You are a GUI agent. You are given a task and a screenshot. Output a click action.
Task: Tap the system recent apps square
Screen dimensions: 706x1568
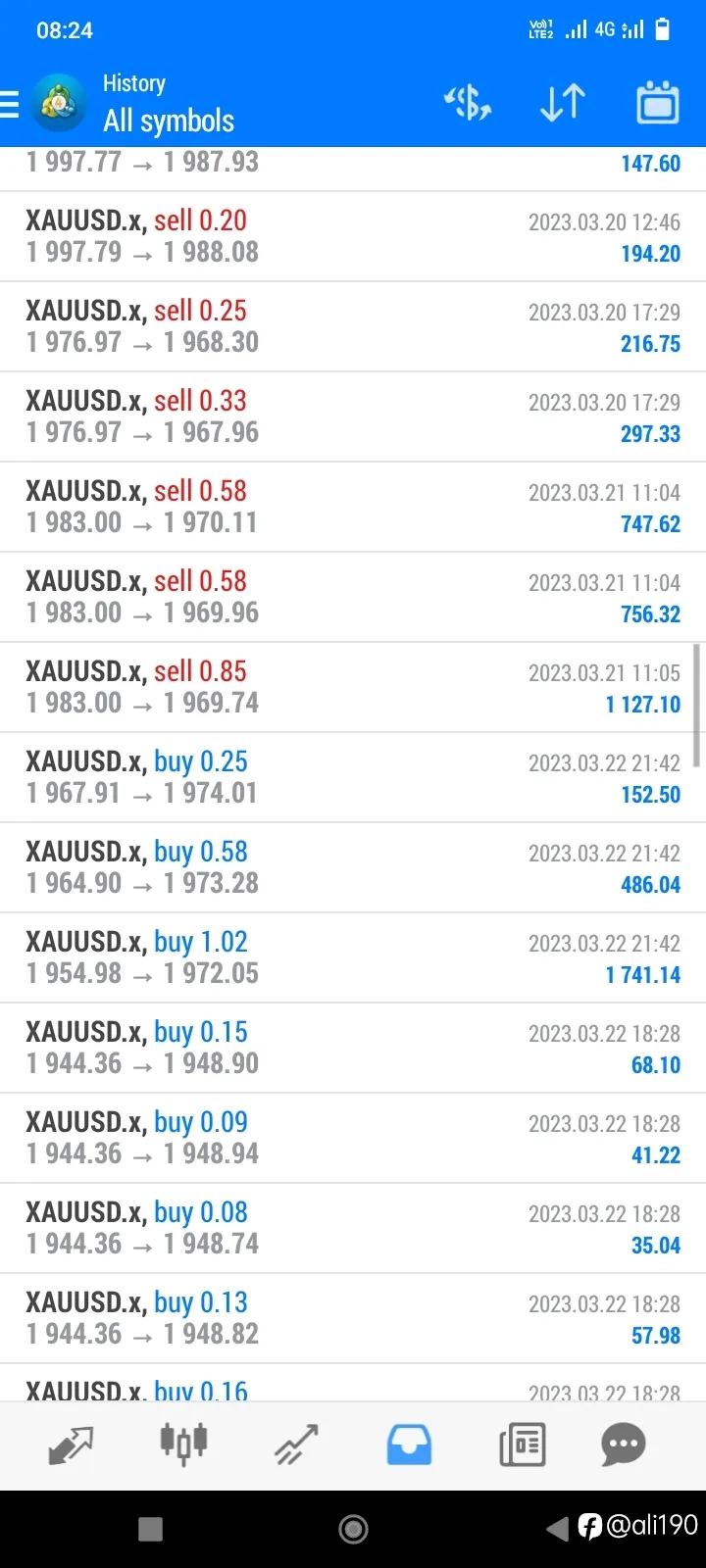[151, 1529]
